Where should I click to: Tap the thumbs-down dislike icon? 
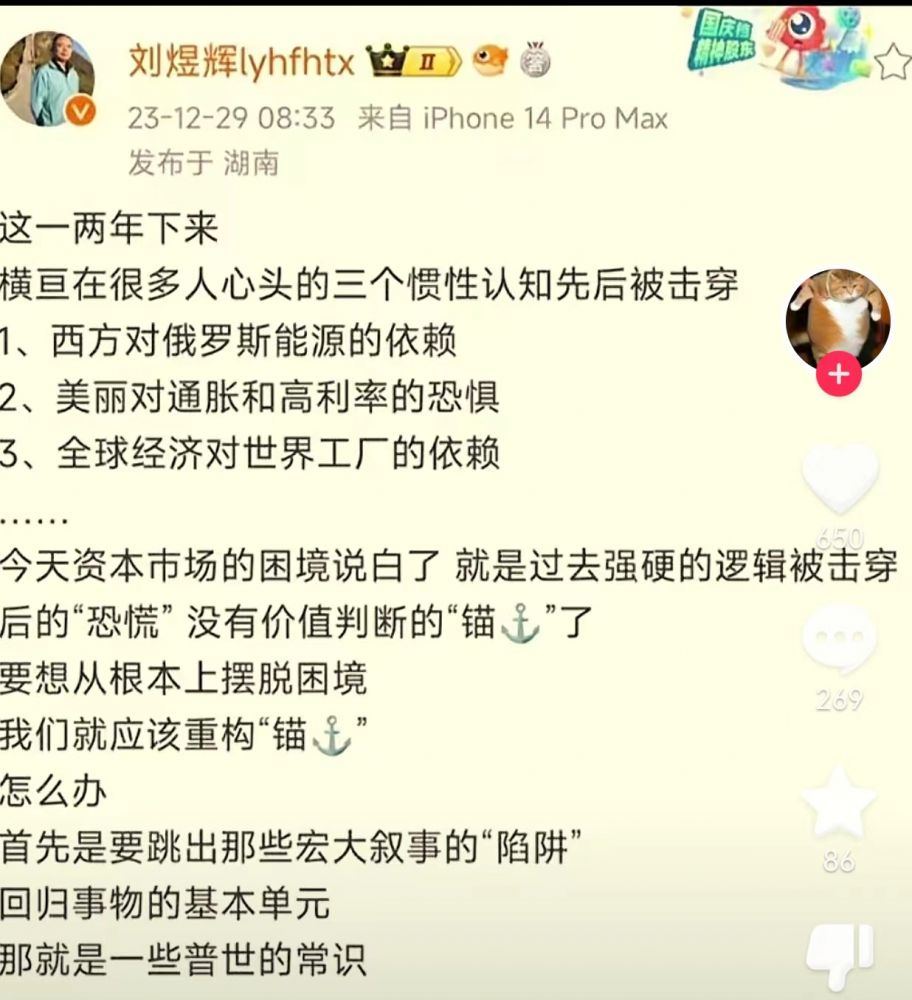pyautogui.click(x=840, y=955)
